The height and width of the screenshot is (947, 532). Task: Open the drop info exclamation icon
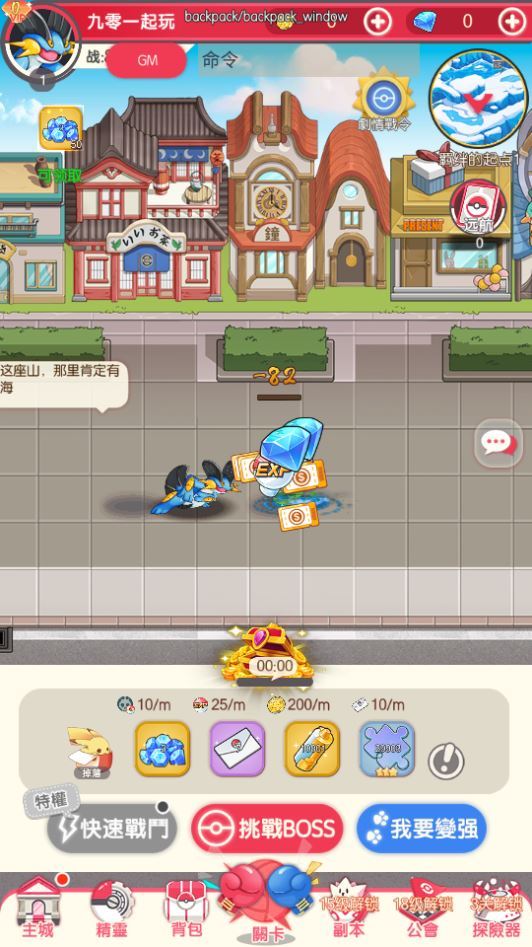pyautogui.click(x=446, y=761)
